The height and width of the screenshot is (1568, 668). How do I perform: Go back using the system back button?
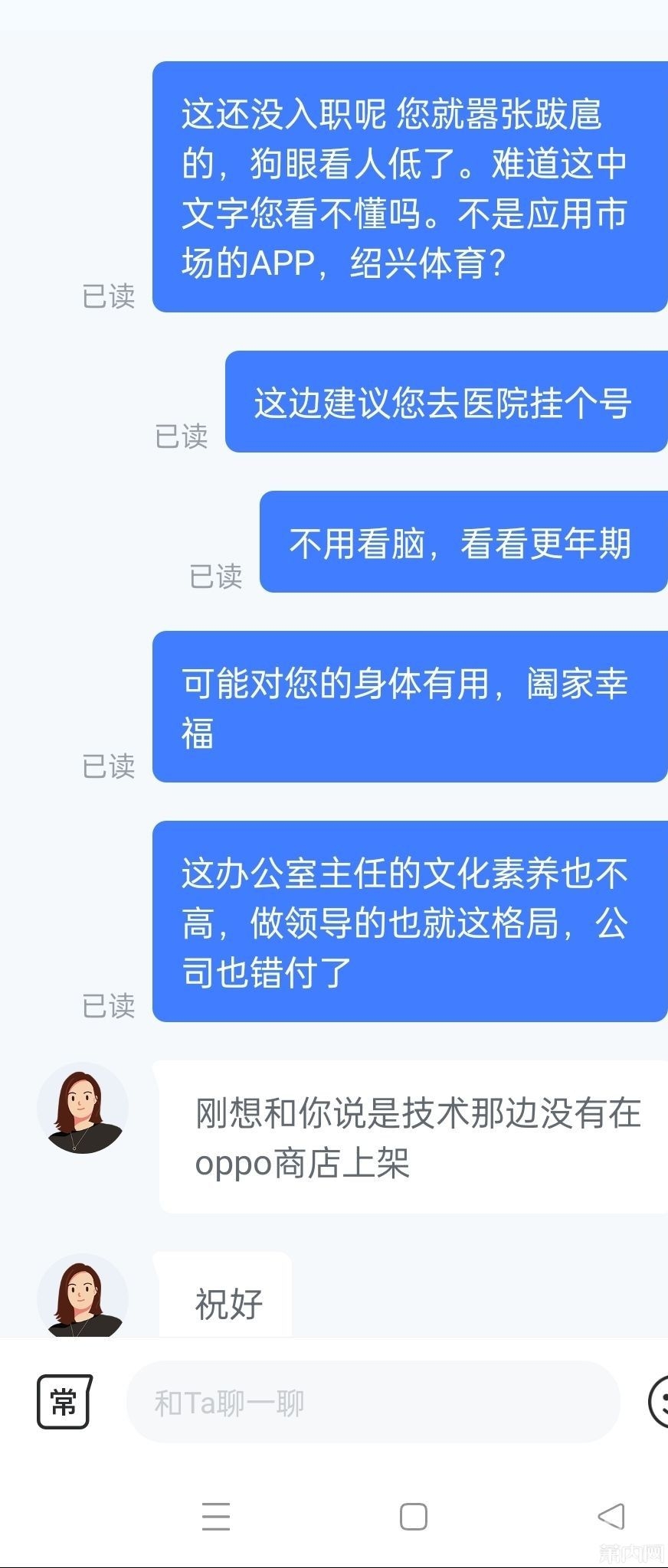click(x=611, y=1516)
